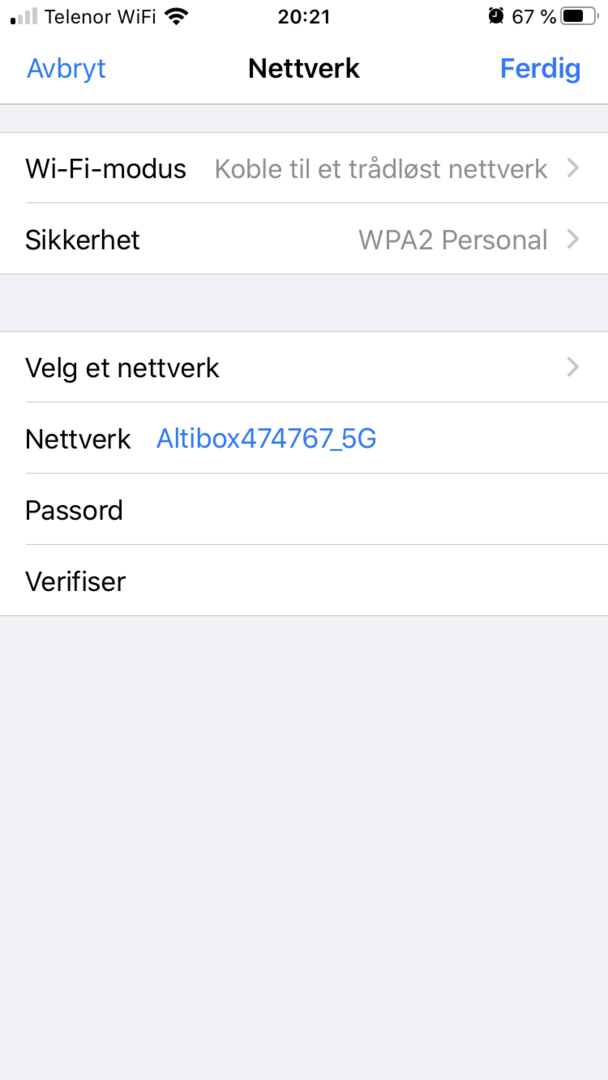Open Velg et nettverk list

click(x=303, y=368)
